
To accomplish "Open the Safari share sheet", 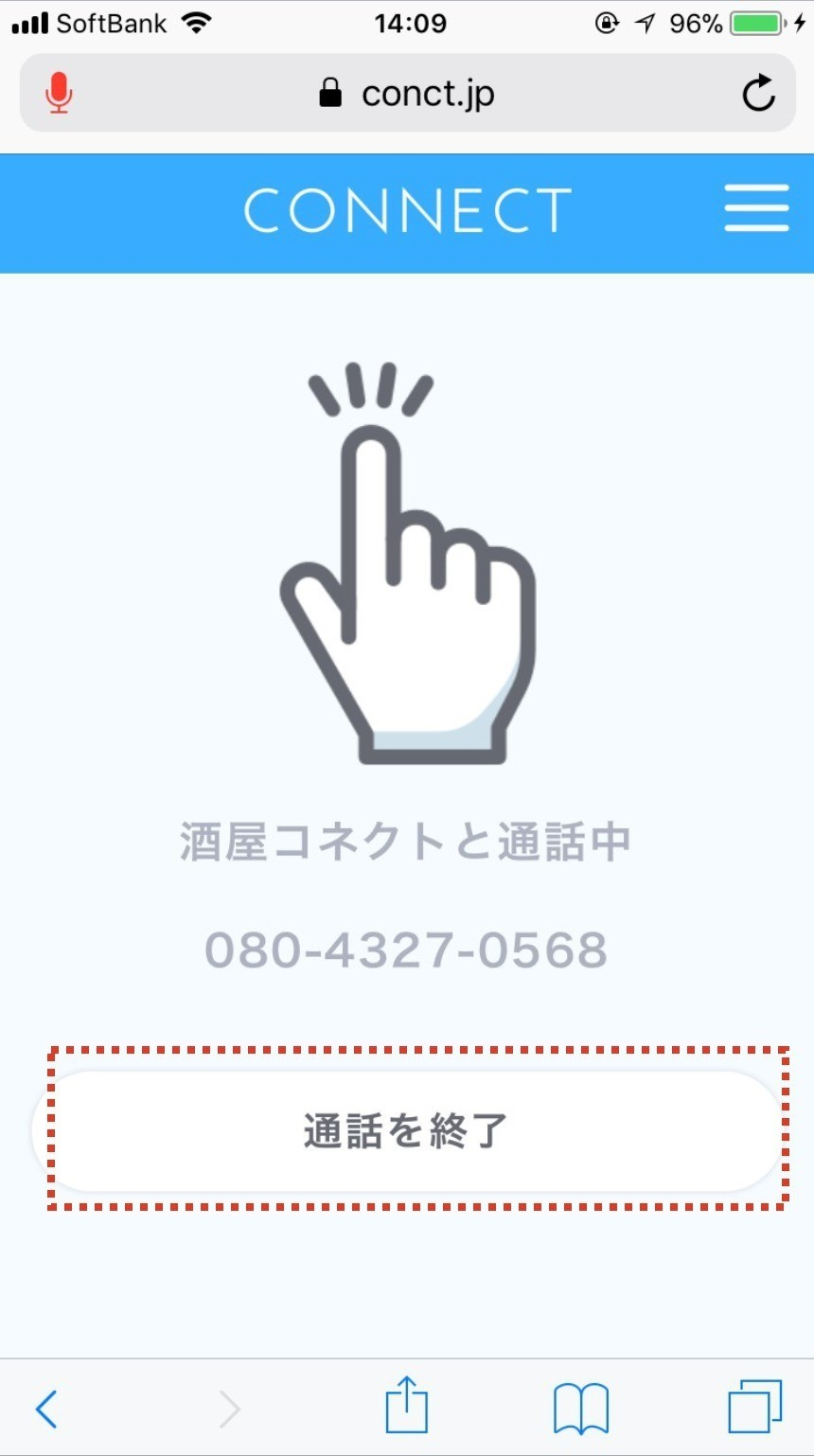I will (x=407, y=1405).
